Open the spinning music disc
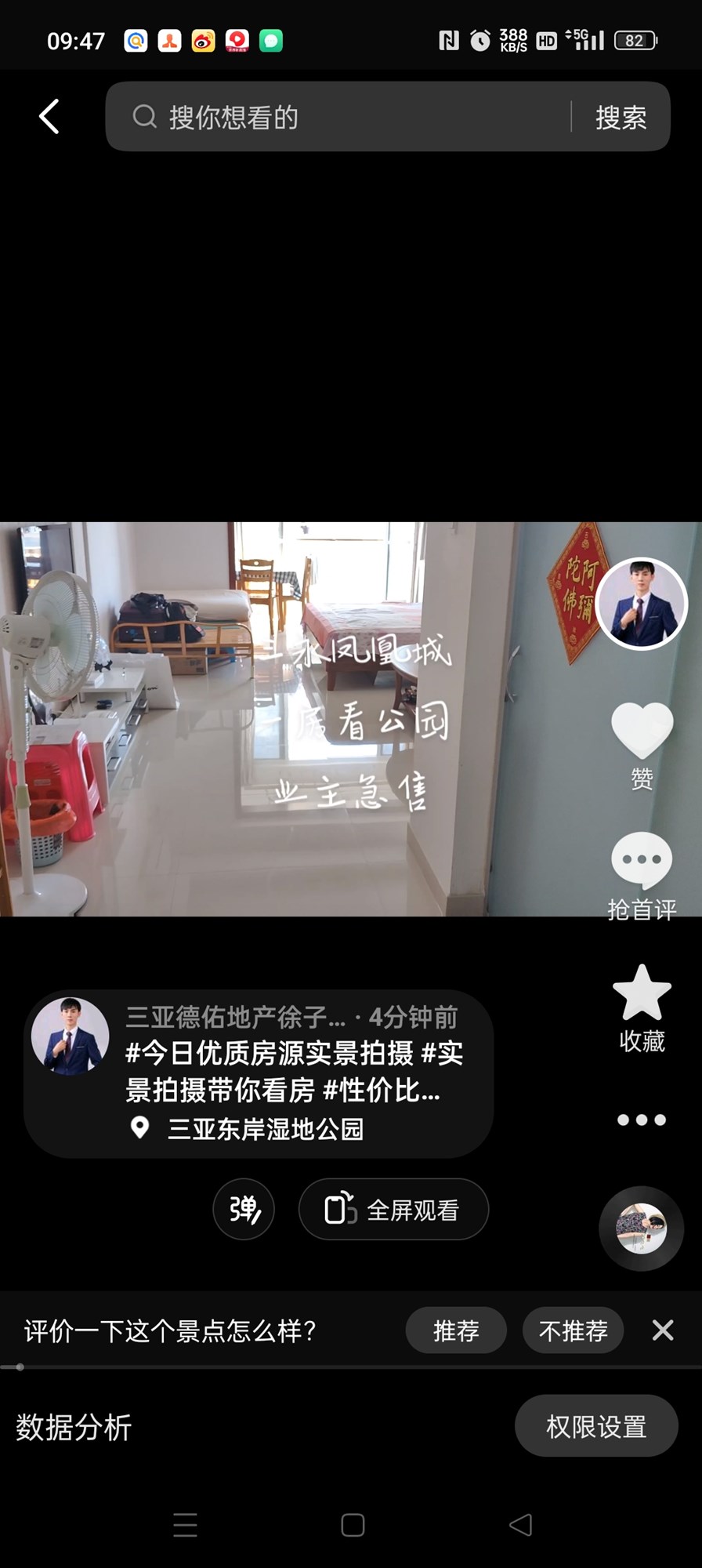The width and height of the screenshot is (702, 1568). pyautogui.click(x=642, y=1228)
